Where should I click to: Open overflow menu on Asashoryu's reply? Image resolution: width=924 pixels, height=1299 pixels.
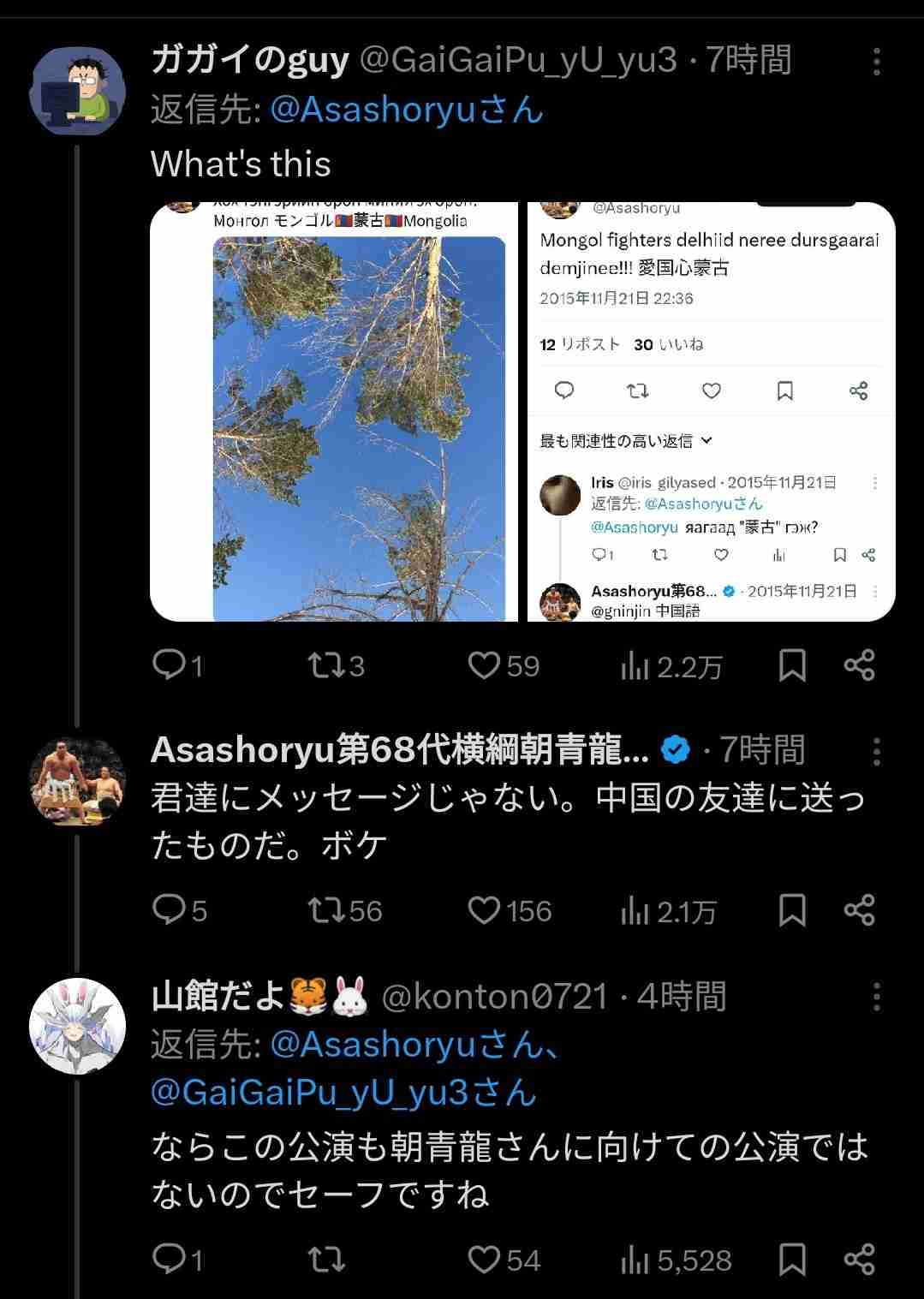click(876, 751)
